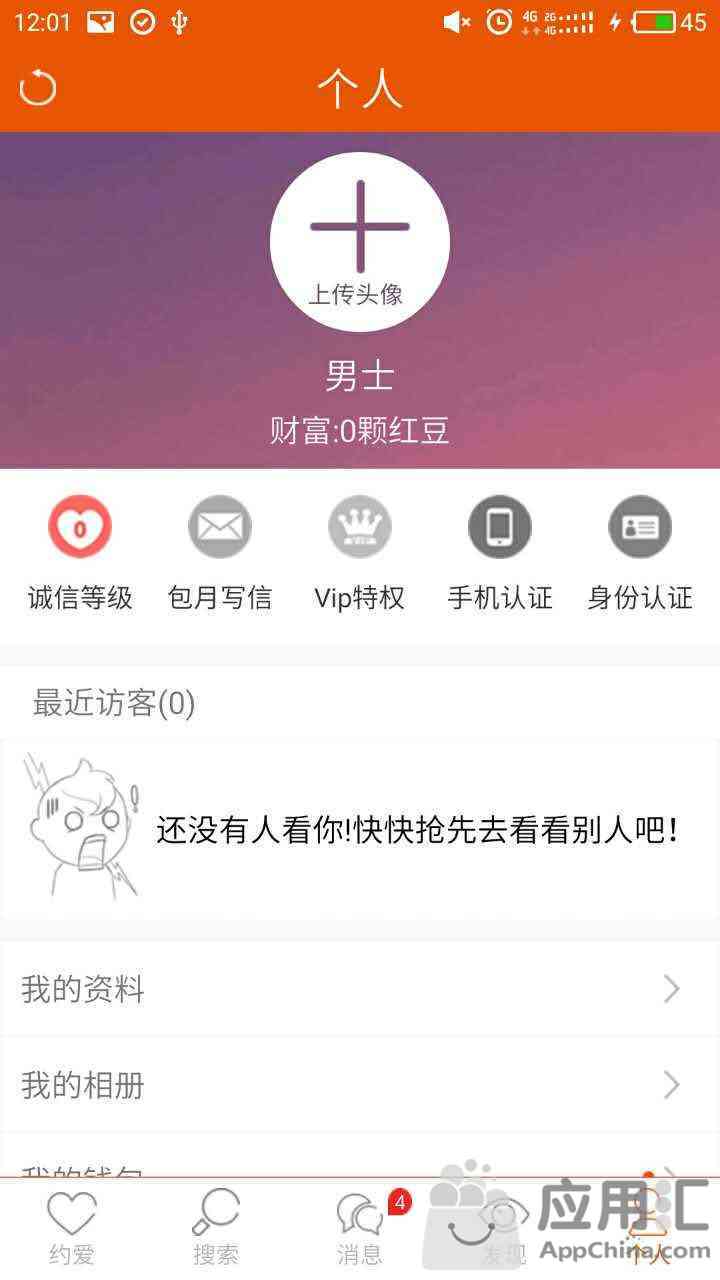Open 包月写信 monthly mail option

coord(220,551)
